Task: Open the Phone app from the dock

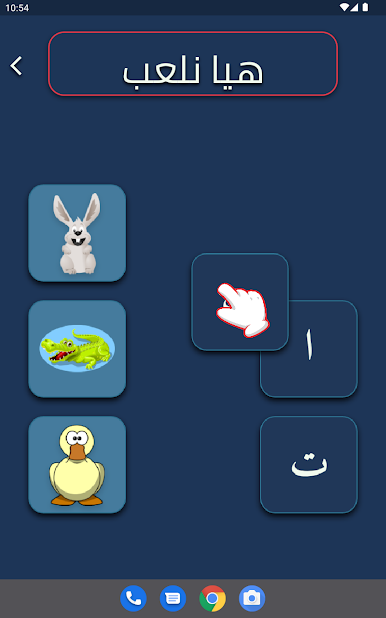Action: 133,598
